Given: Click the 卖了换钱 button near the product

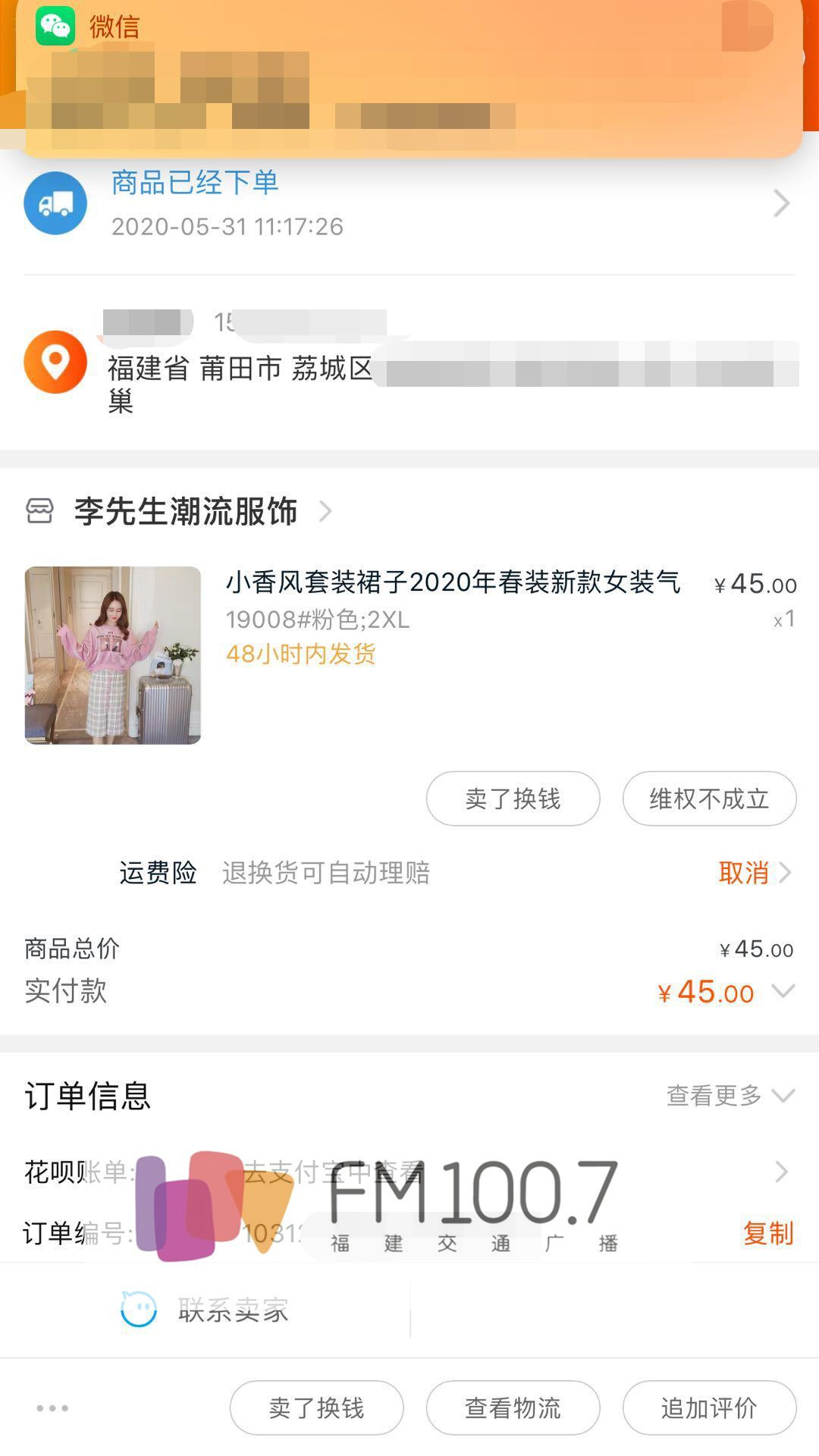Looking at the screenshot, I should click(513, 798).
